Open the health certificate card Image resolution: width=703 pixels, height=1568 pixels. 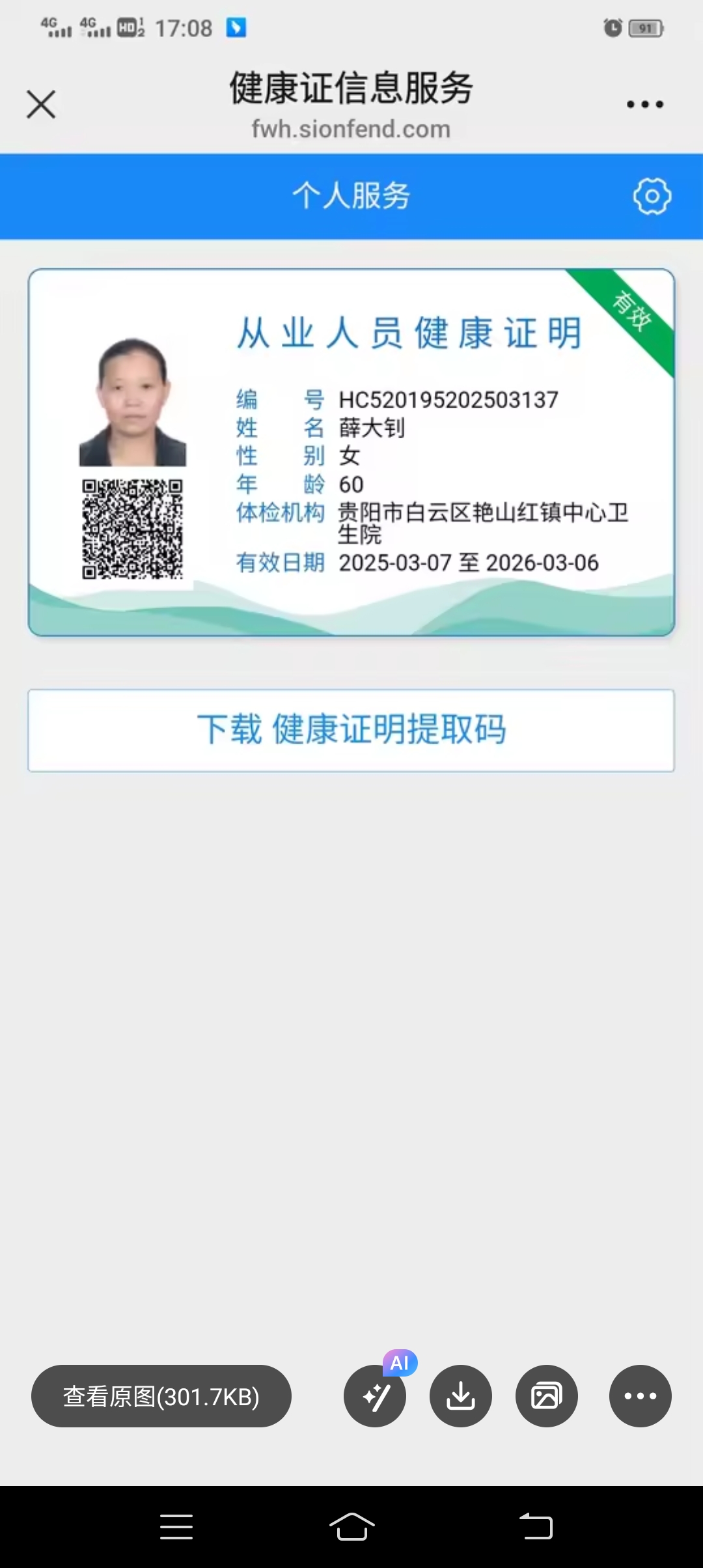(351, 452)
